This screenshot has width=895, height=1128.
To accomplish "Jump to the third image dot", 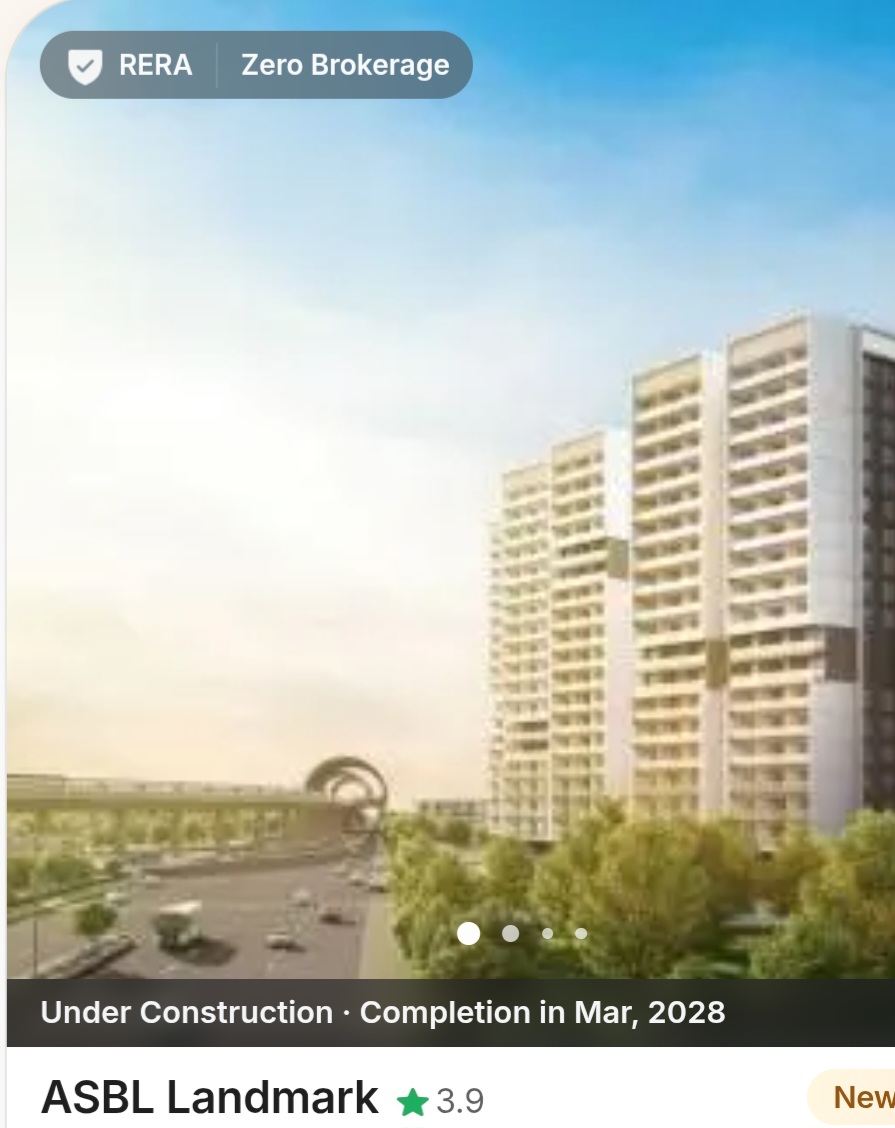I will click(x=547, y=933).
